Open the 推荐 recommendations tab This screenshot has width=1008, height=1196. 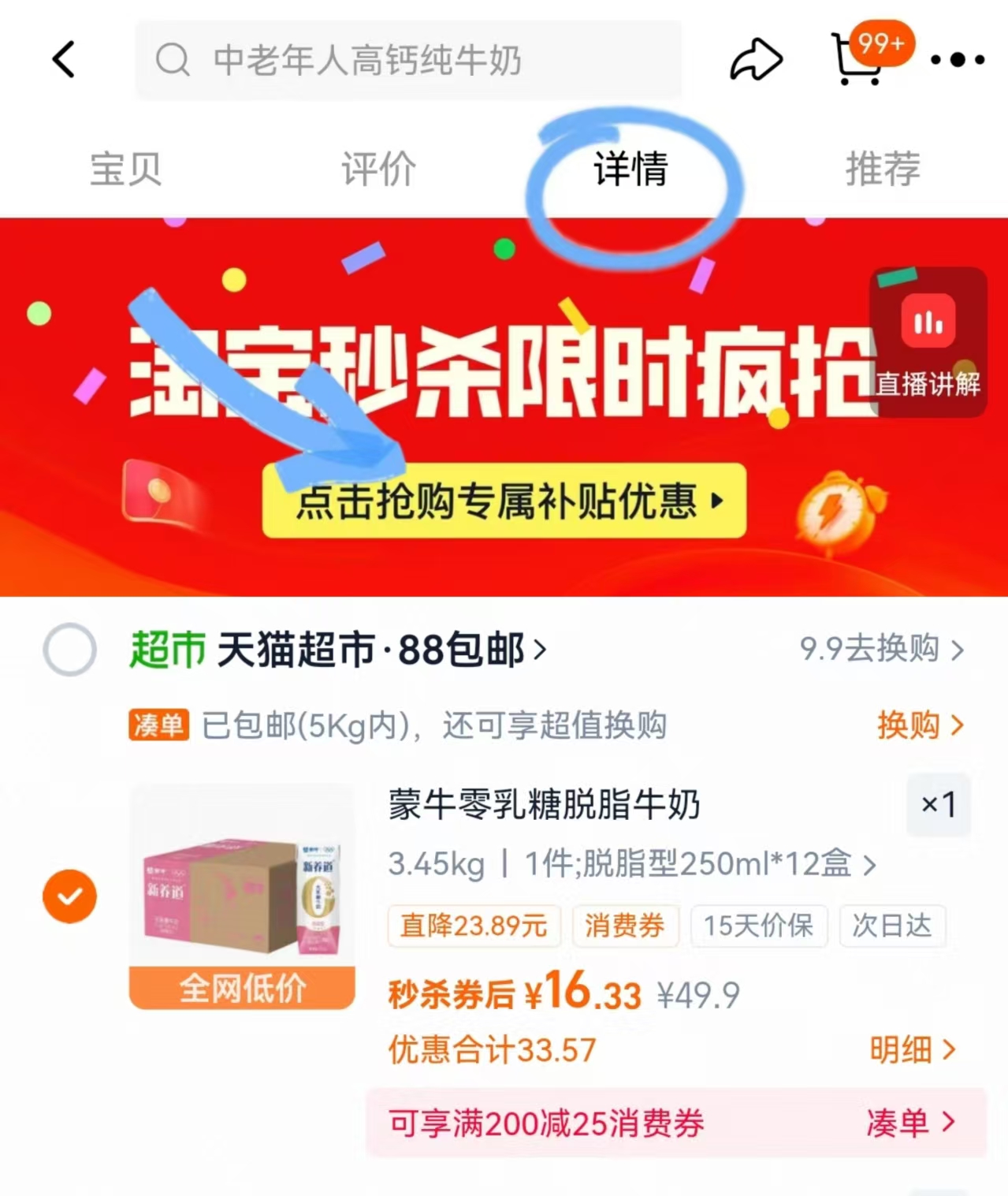[x=883, y=168]
